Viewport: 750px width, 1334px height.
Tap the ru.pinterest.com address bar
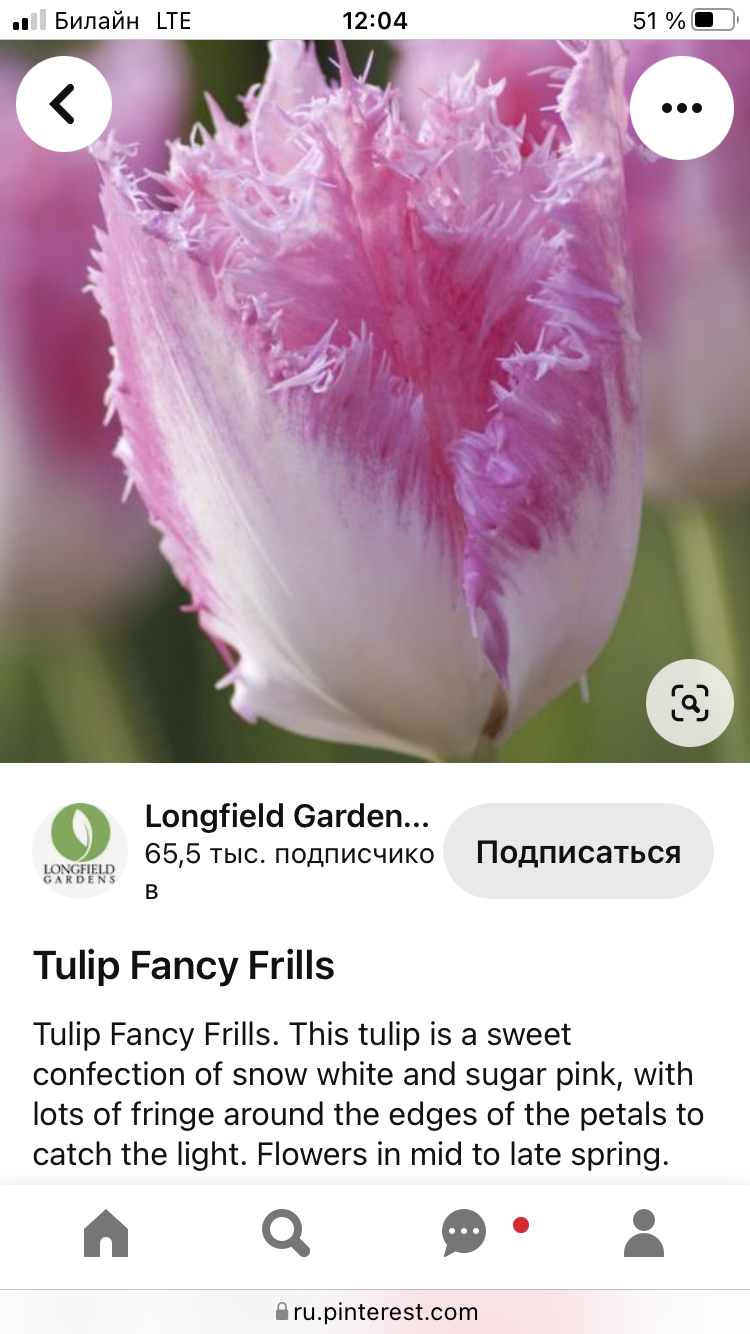(375, 1311)
